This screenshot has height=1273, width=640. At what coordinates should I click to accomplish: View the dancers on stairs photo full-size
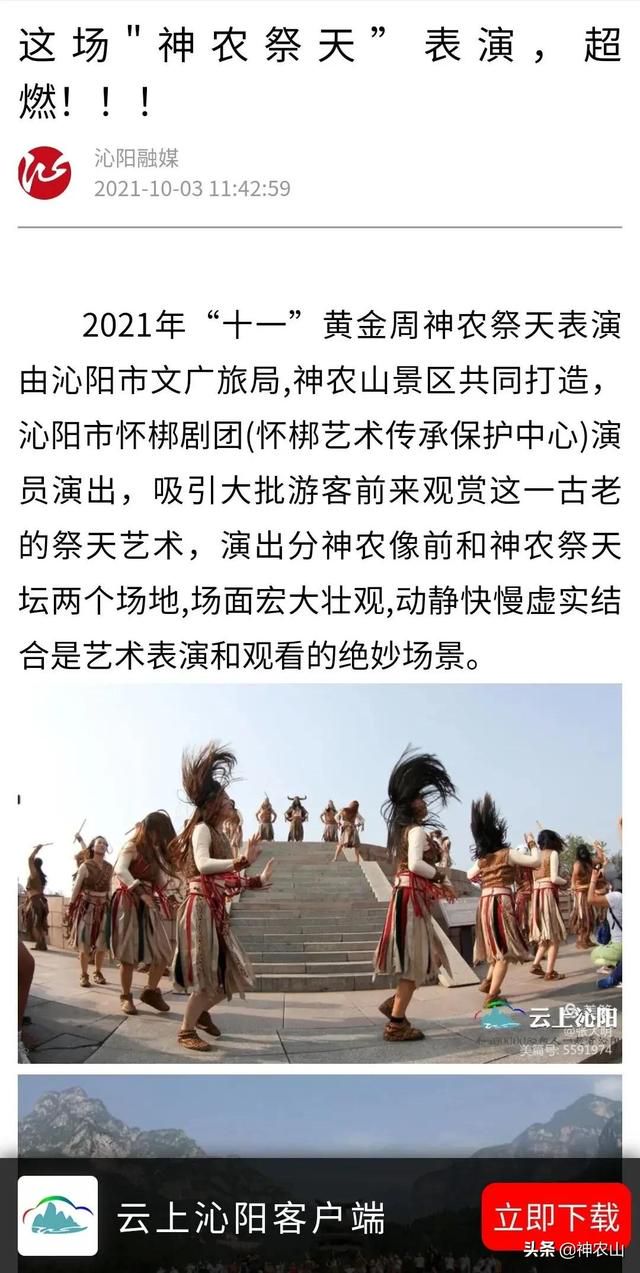click(x=320, y=873)
